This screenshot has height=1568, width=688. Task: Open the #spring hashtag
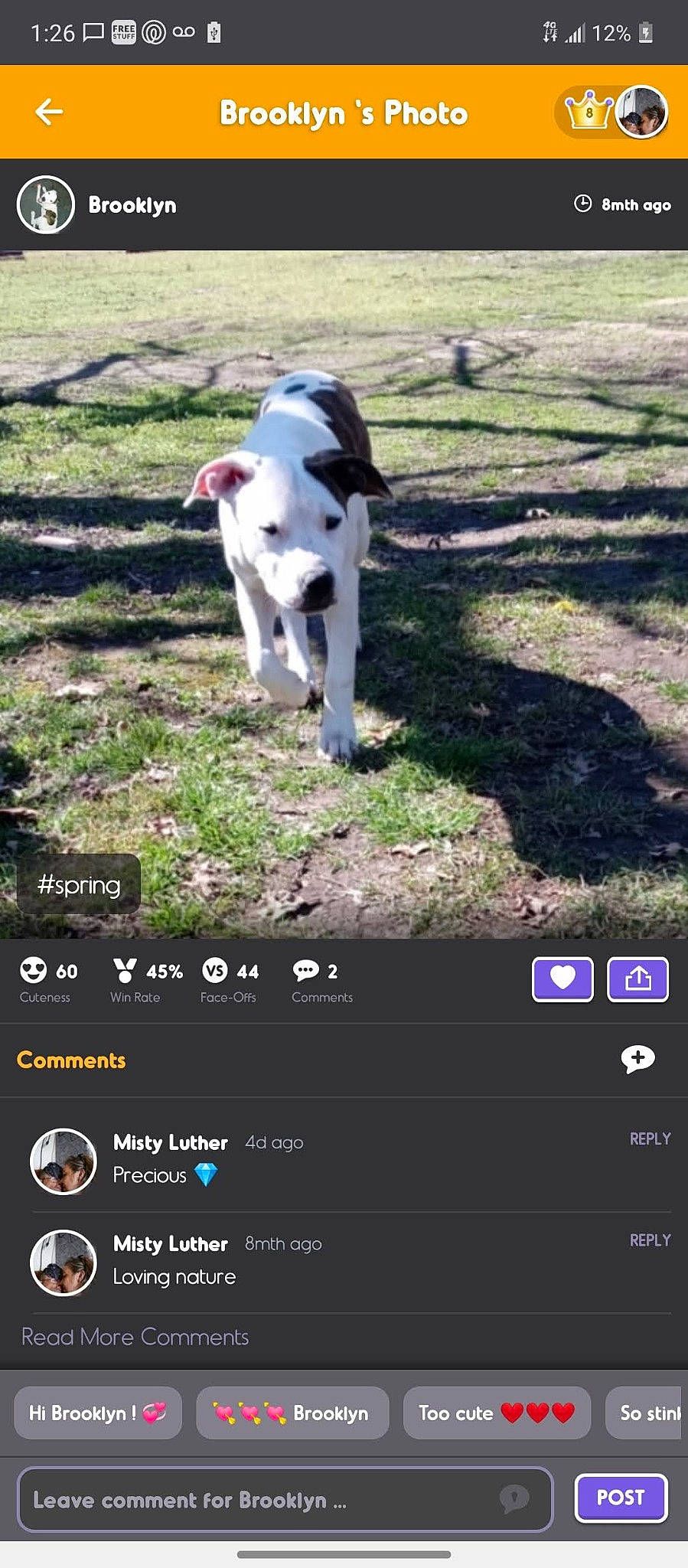pos(79,885)
